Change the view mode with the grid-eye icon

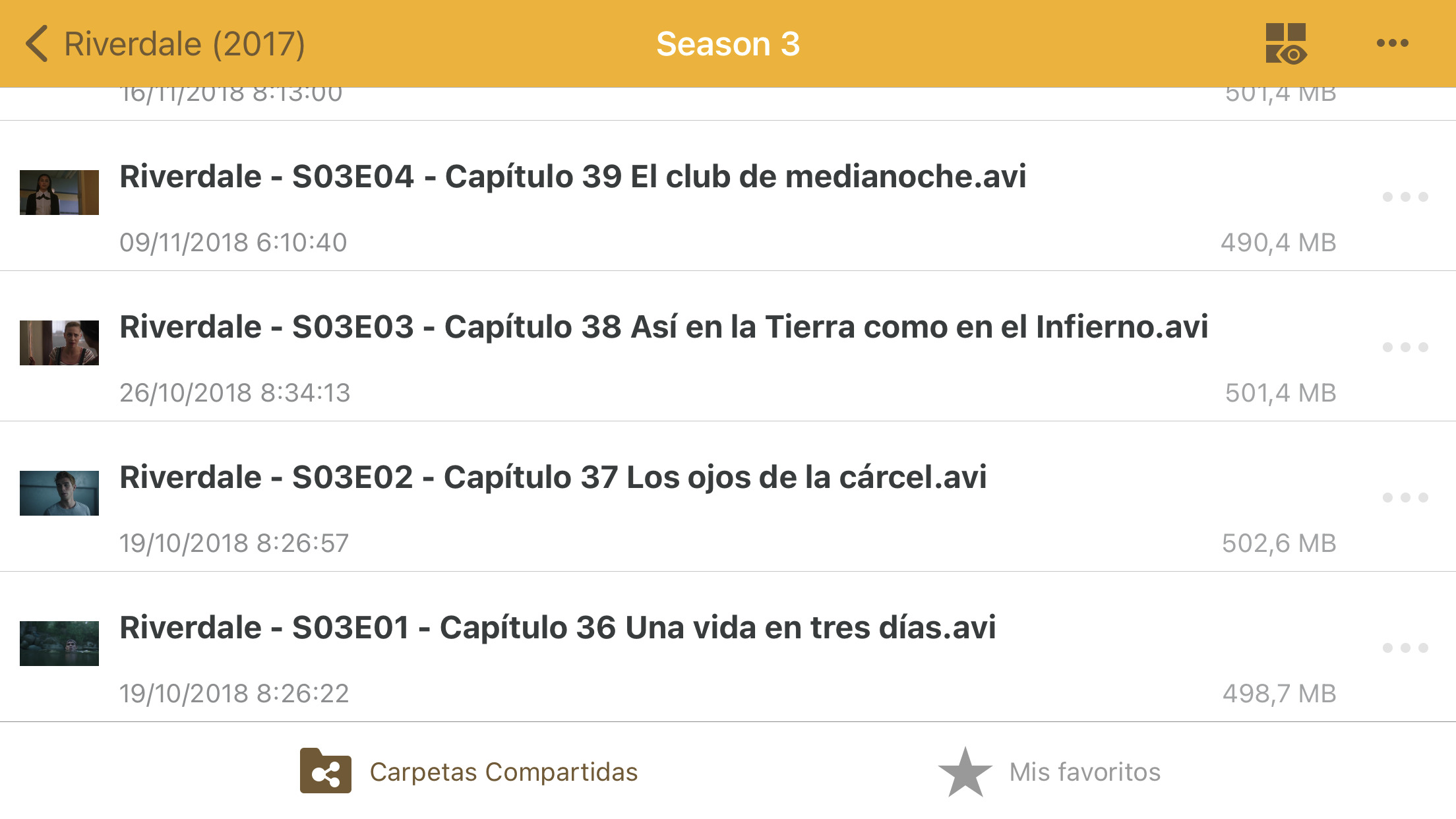click(x=1286, y=44)
